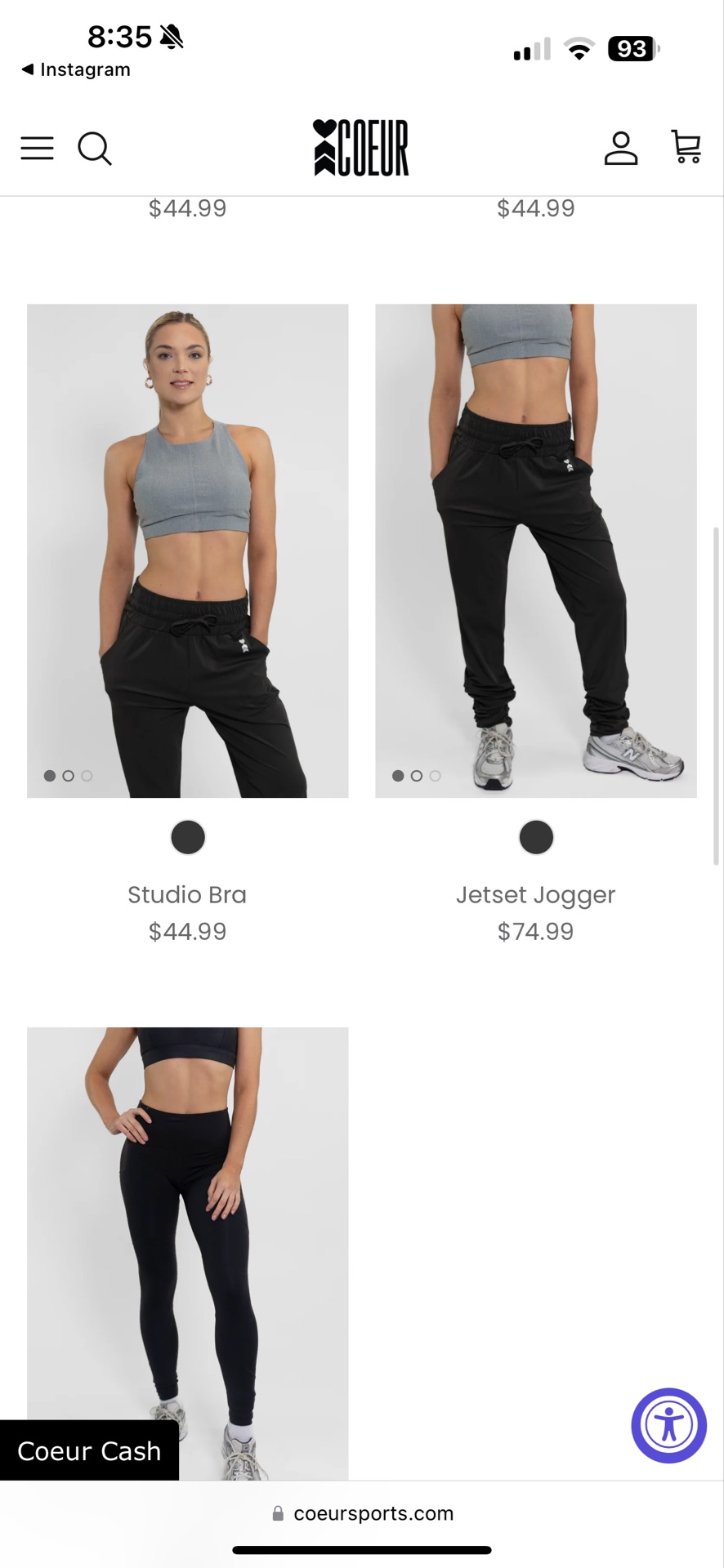
Task: Open the hamburger menu
Action: pyautogui.click(x=37, y=149)
